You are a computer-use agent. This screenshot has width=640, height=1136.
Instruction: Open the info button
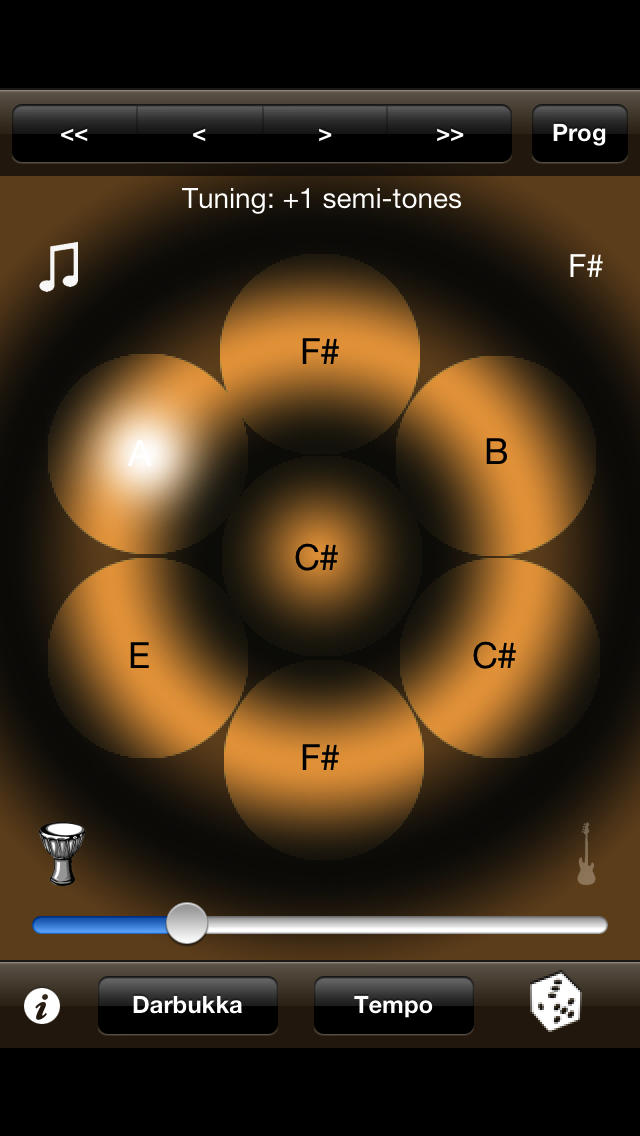pyautogui.click(x=42, y=1005)
